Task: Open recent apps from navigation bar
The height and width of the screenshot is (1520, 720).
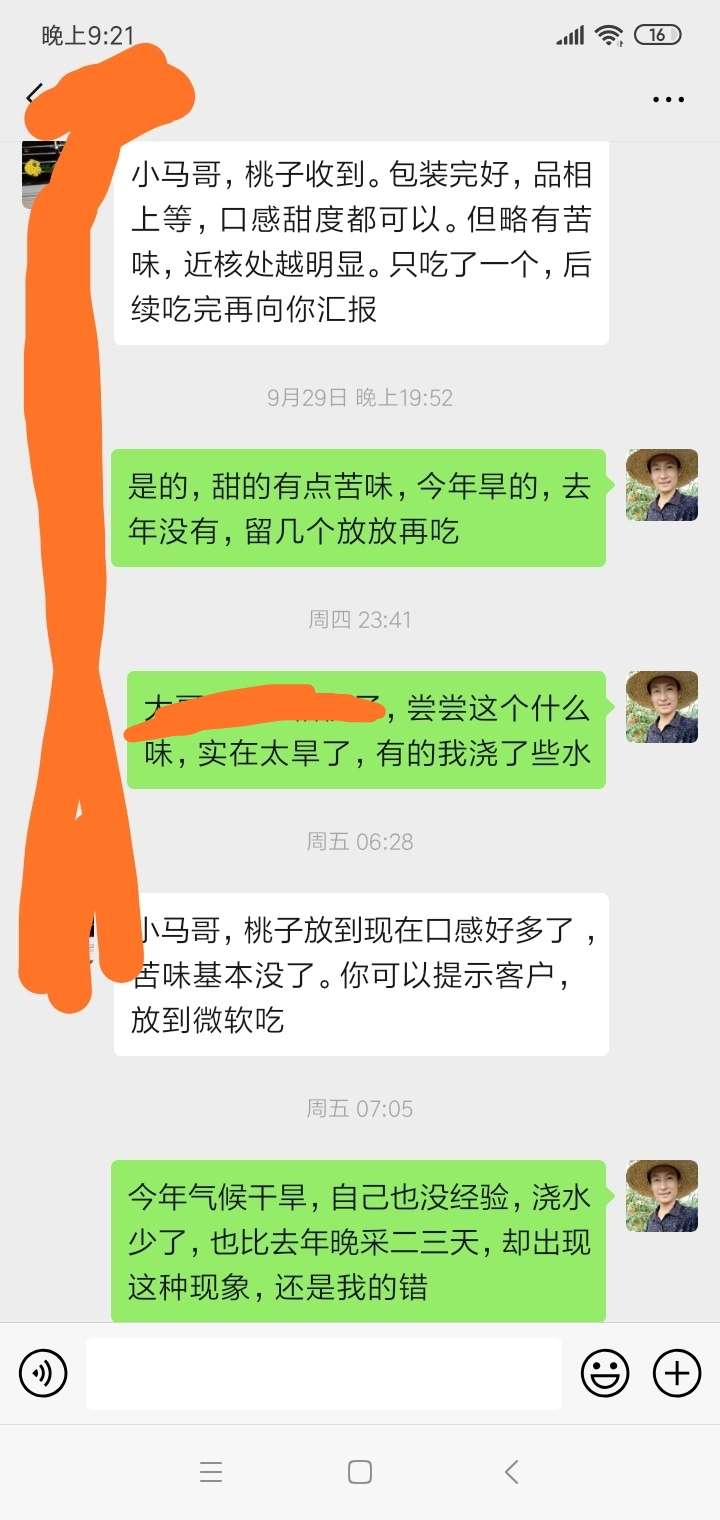Action: coord(210,1472)
